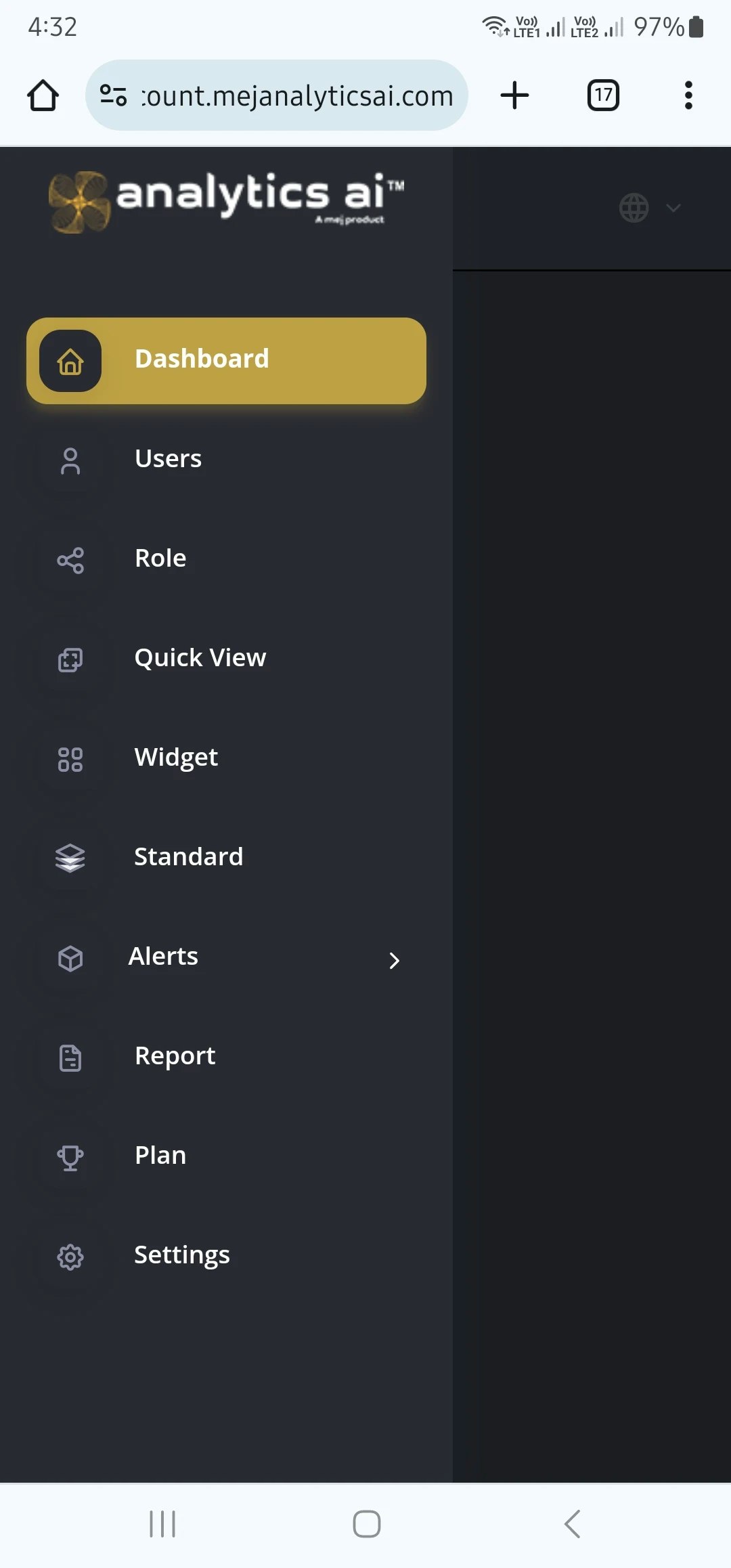
Task: Show the open tabs switcher
Action: pos(603,95)
